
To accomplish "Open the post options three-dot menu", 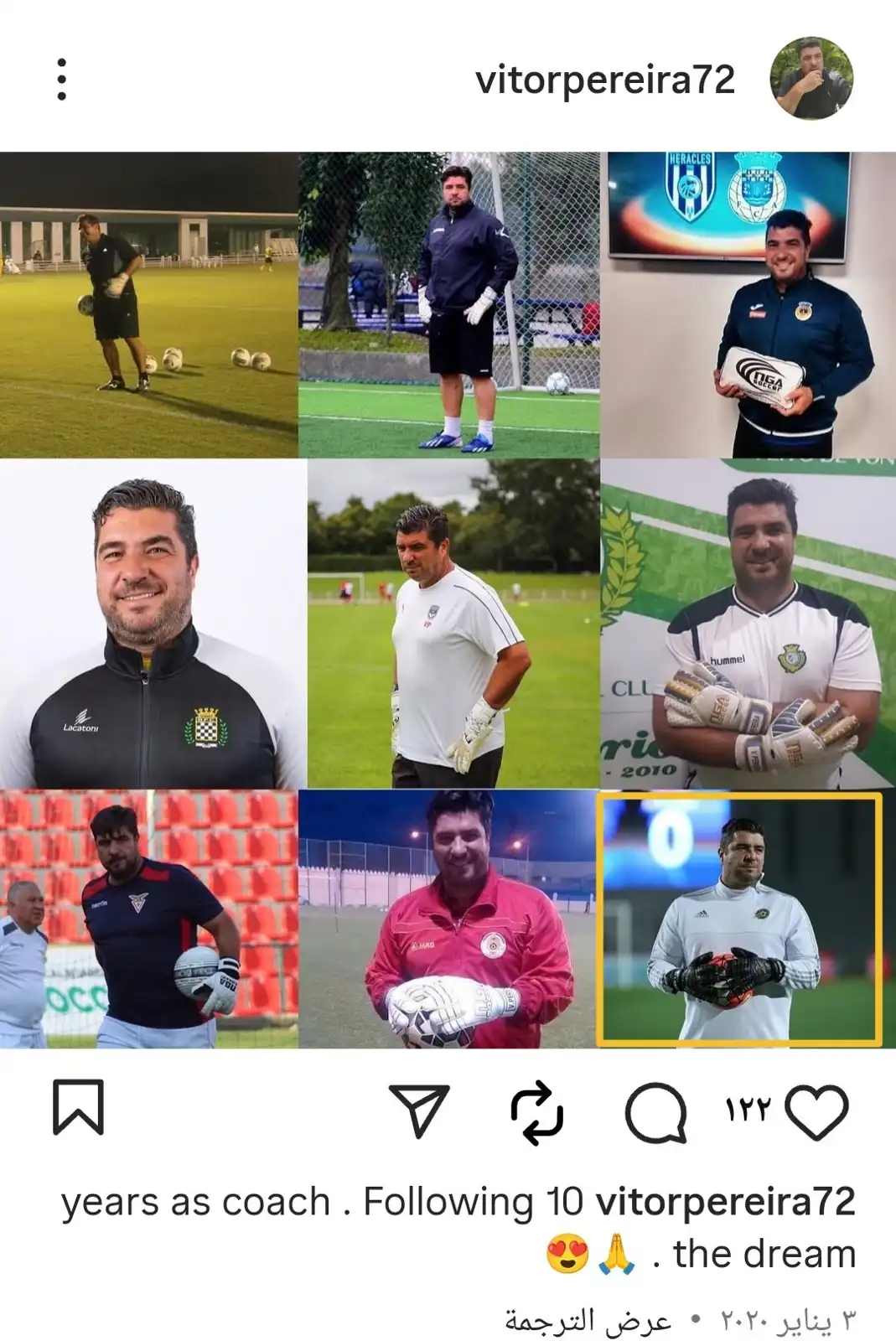I will tap(60, 80).
